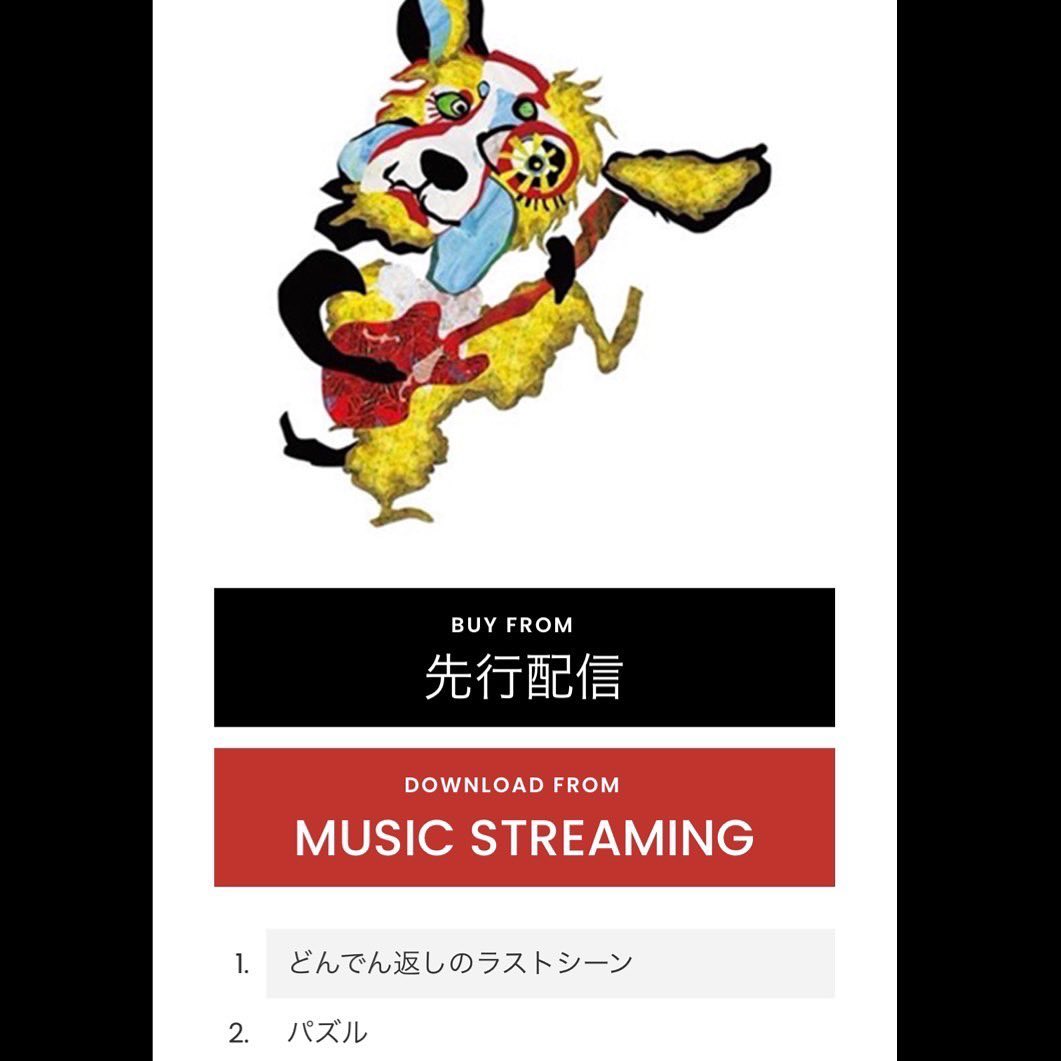Tap the BUY FROM 先行配信 button
The width and height of the screenshot is (1061, 1061).
524,657
